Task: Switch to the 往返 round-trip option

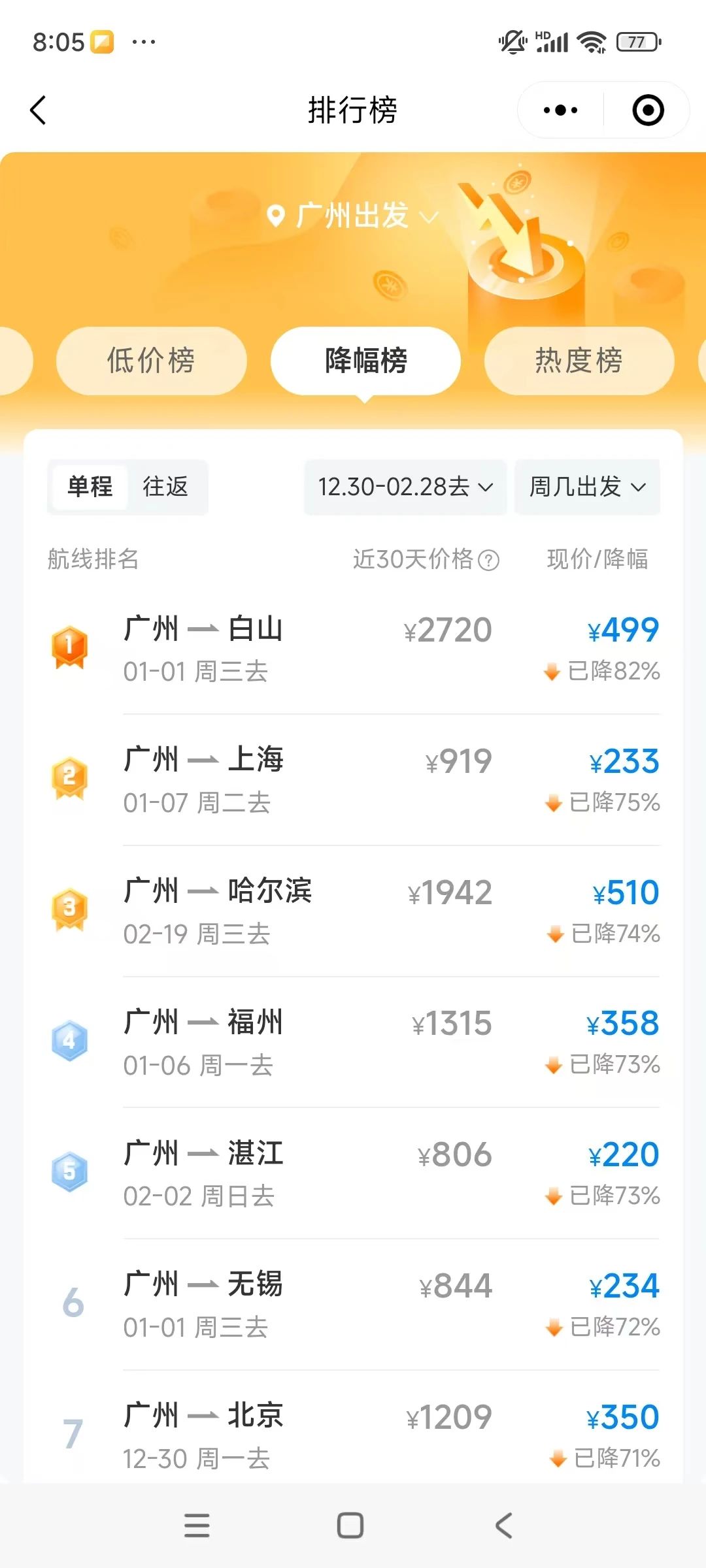Action: pyautogui.click(x=166, y=487)
